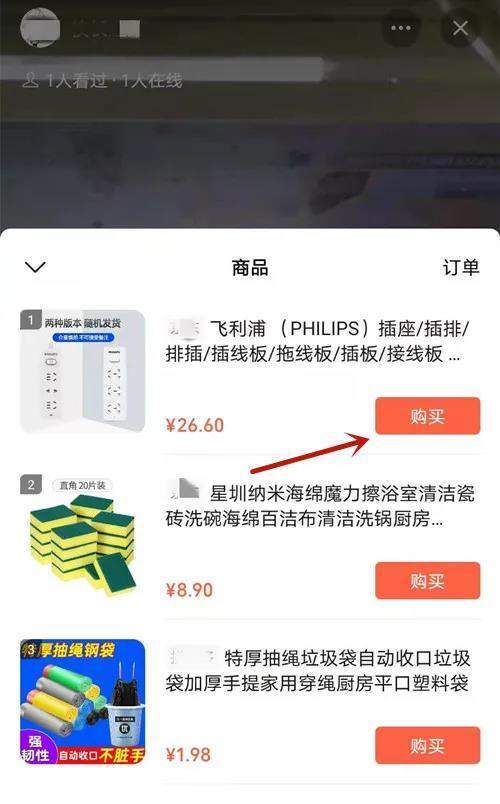Buy the nano sponge pack for ¥8.90
This screenshot has width=500, height=804.
coord(428,580)
